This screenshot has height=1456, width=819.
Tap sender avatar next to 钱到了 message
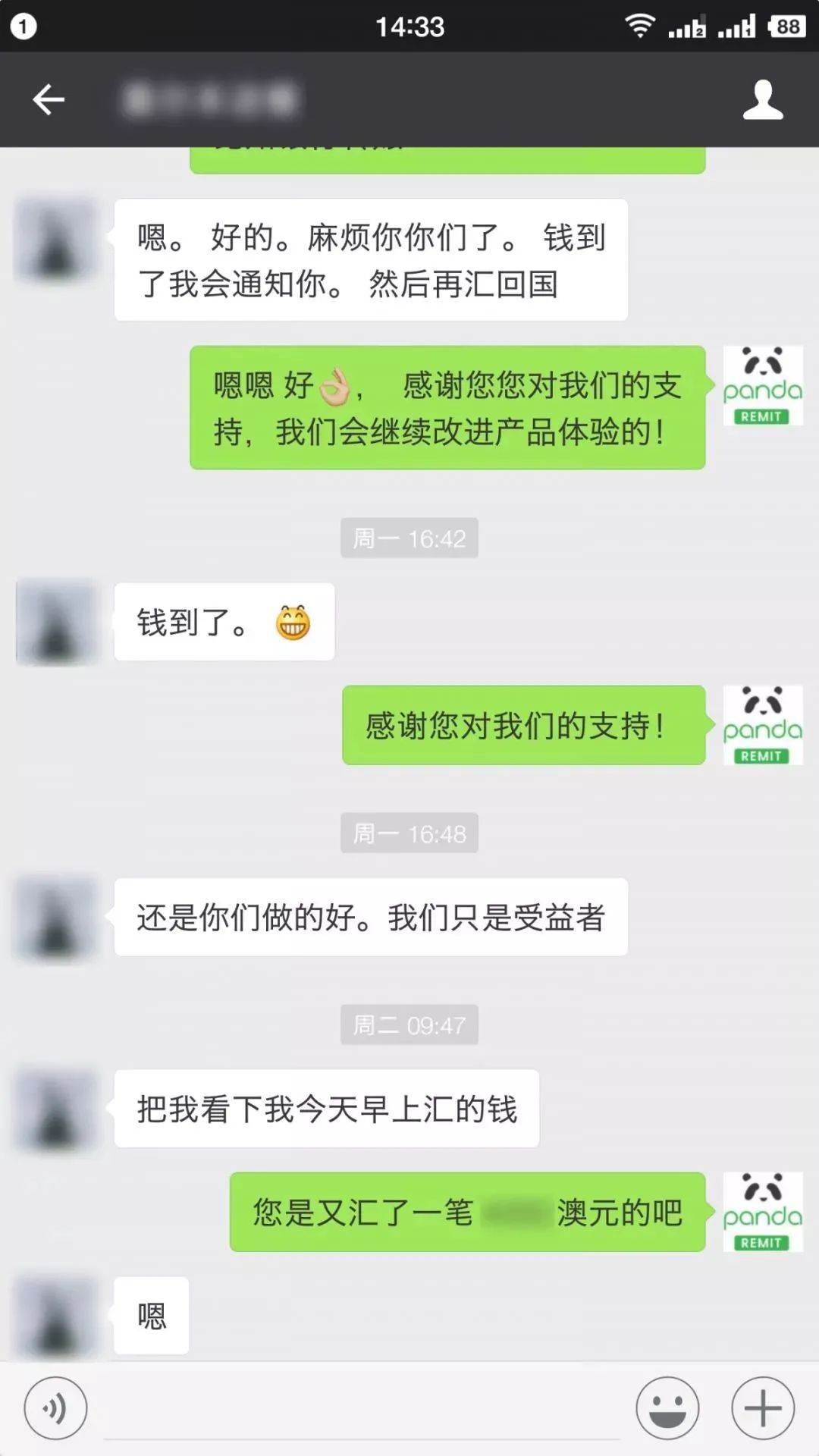tap(58, 622)
